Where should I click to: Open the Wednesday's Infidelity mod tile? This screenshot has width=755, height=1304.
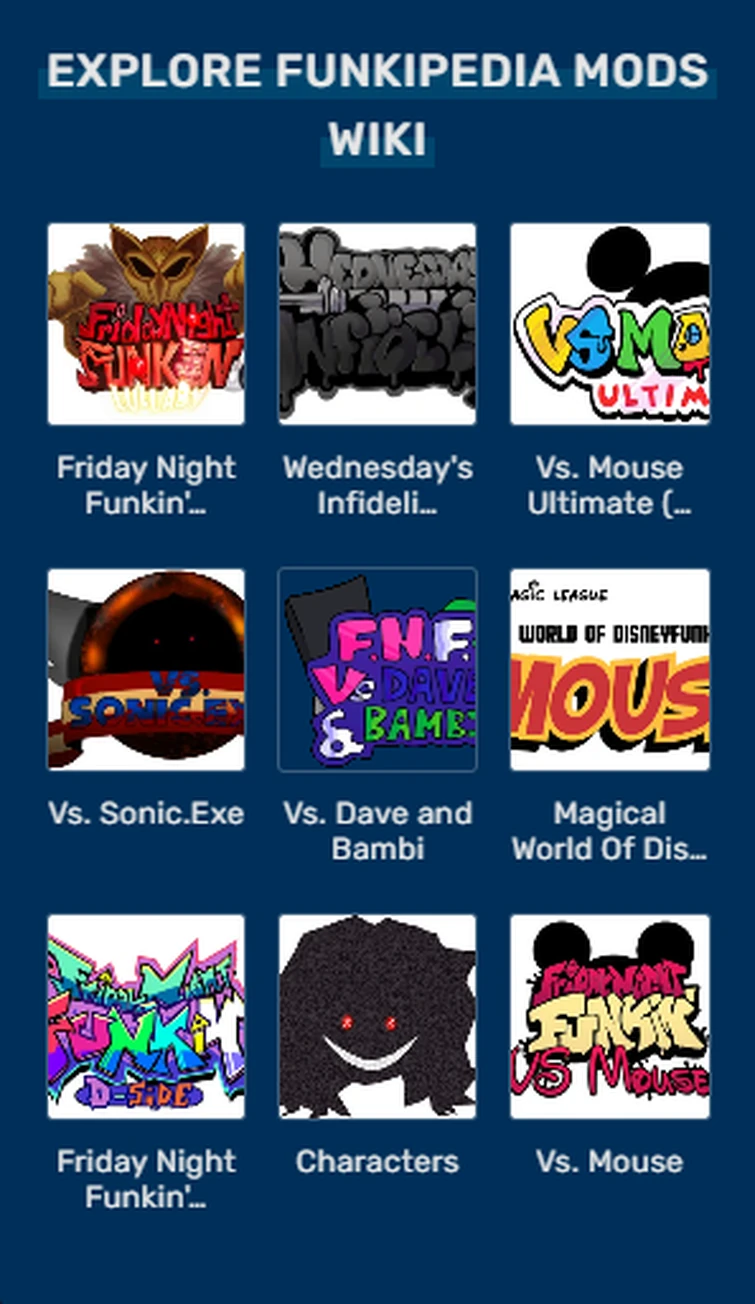click(377, 324)
